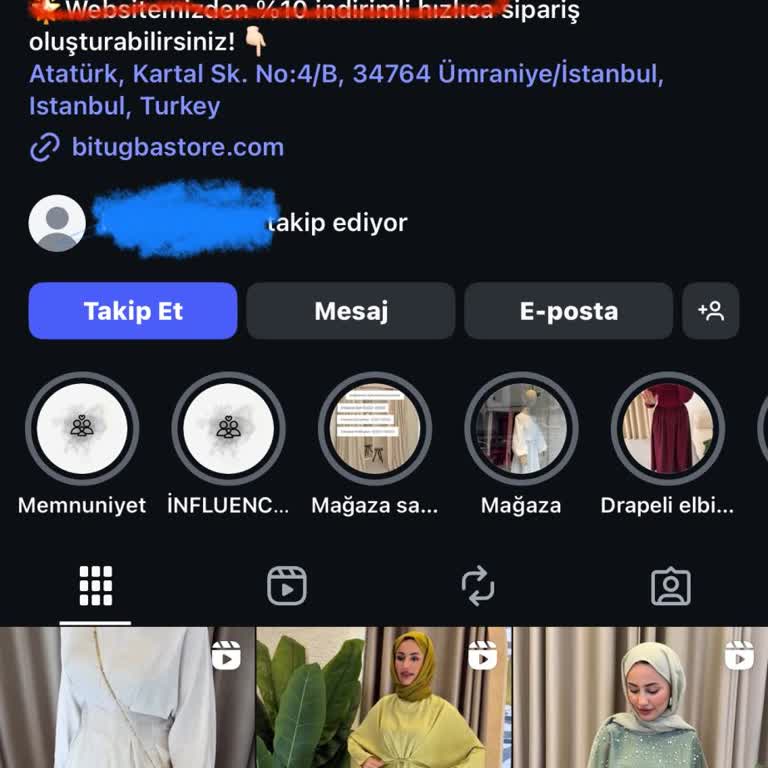Viewport: 768px width, 768px height.
Task: Open the Mağaza sa... story highlight
Action: tap(374, 429)
